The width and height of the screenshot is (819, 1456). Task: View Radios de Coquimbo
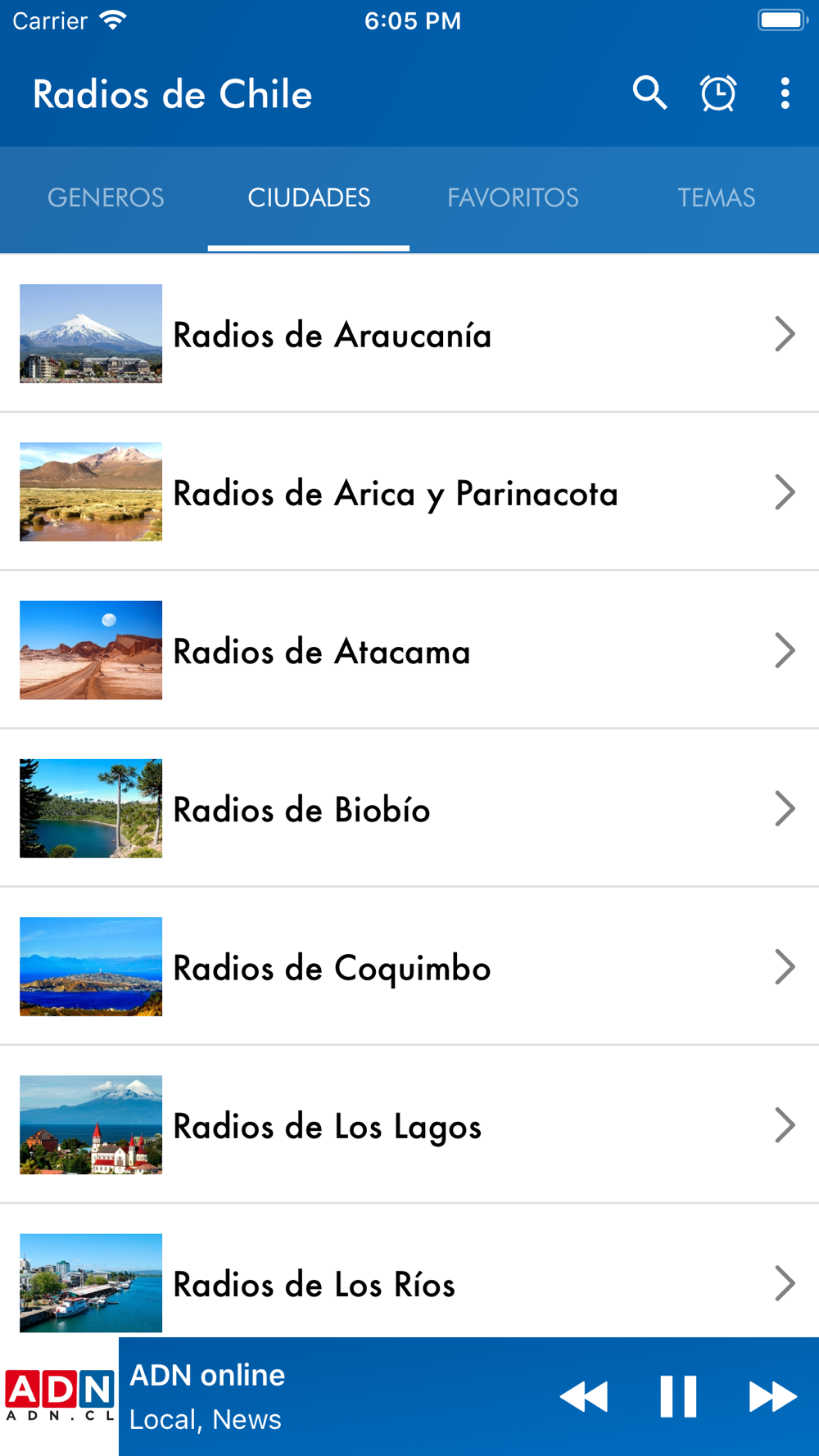pos(409,967)
